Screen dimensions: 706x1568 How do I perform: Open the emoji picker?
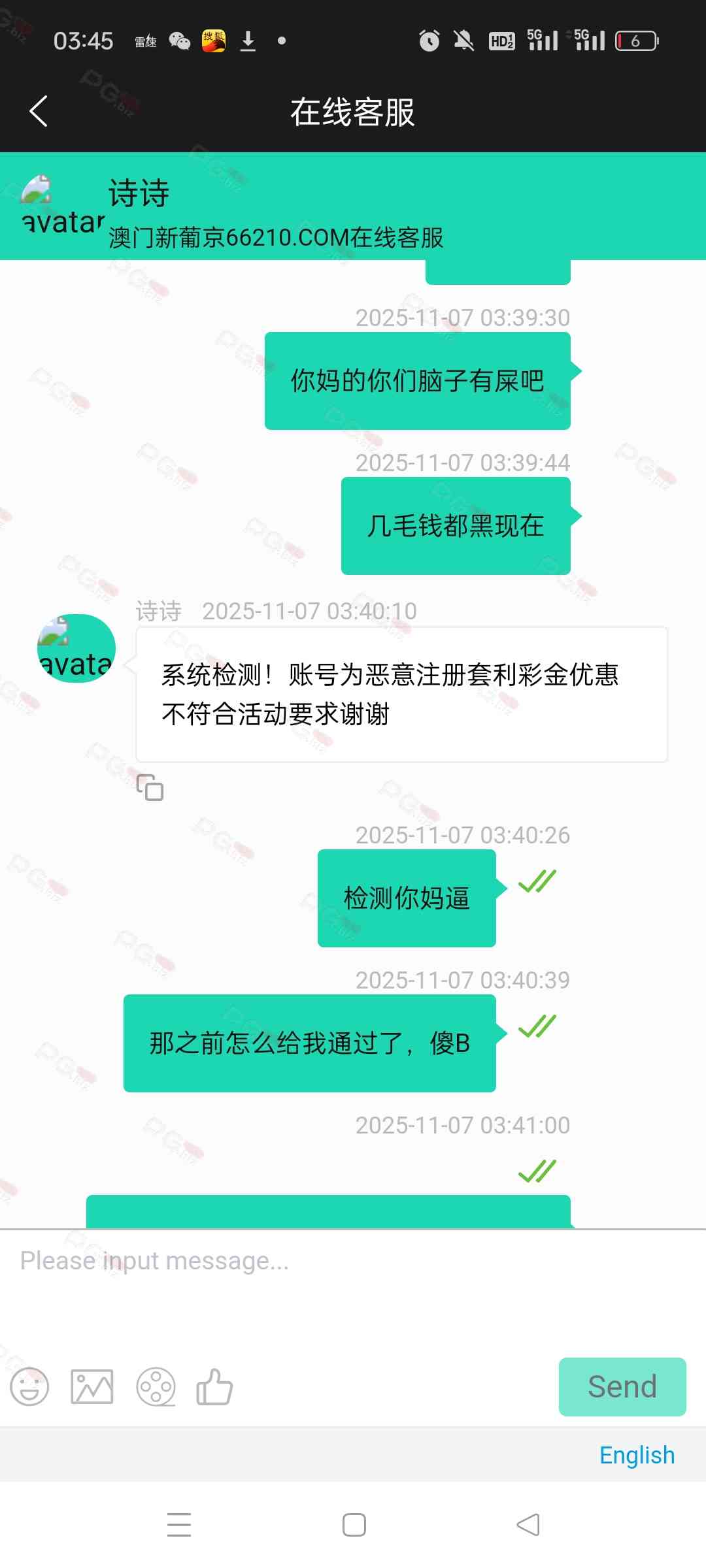pos(29,1386)
